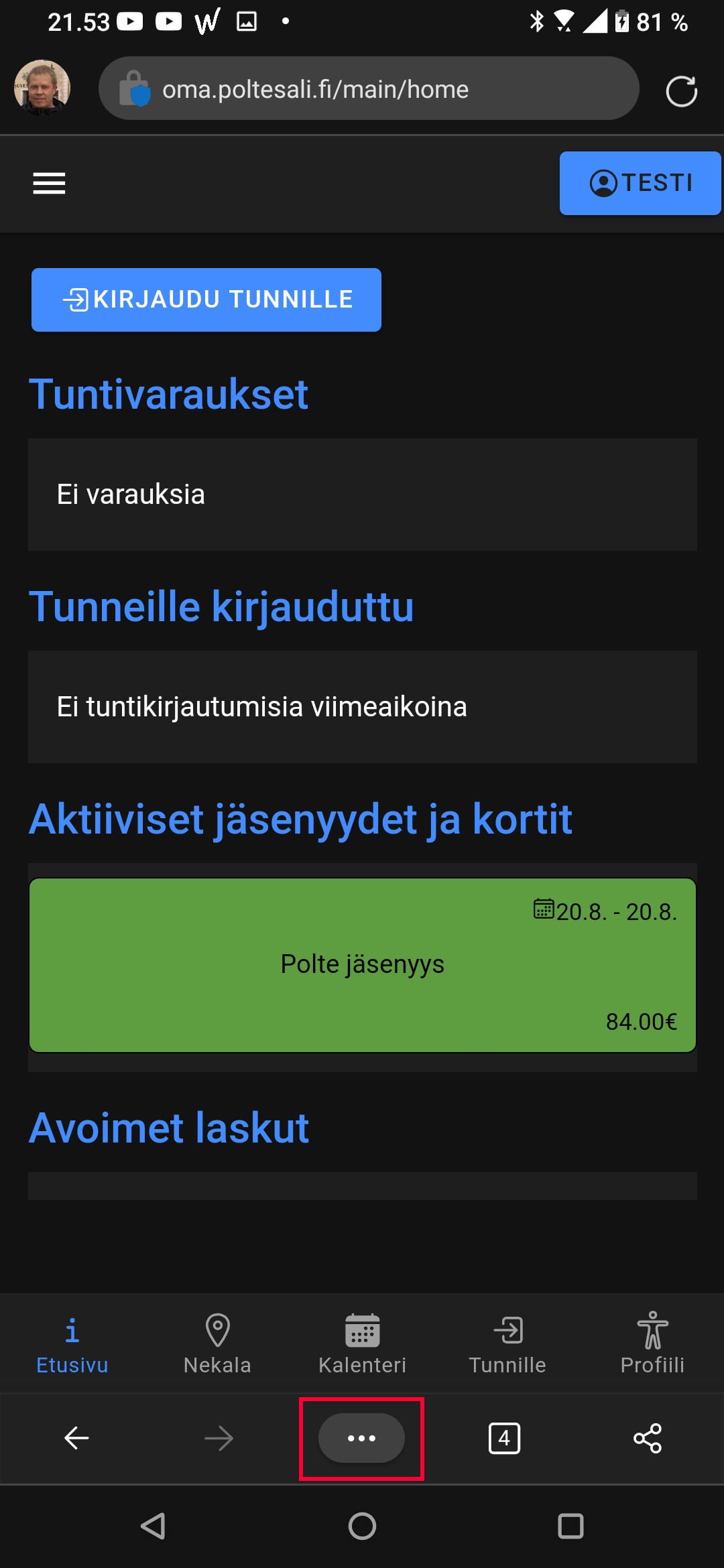
Task: Open recent apps overview
Action: click(x=570, y=1526)
